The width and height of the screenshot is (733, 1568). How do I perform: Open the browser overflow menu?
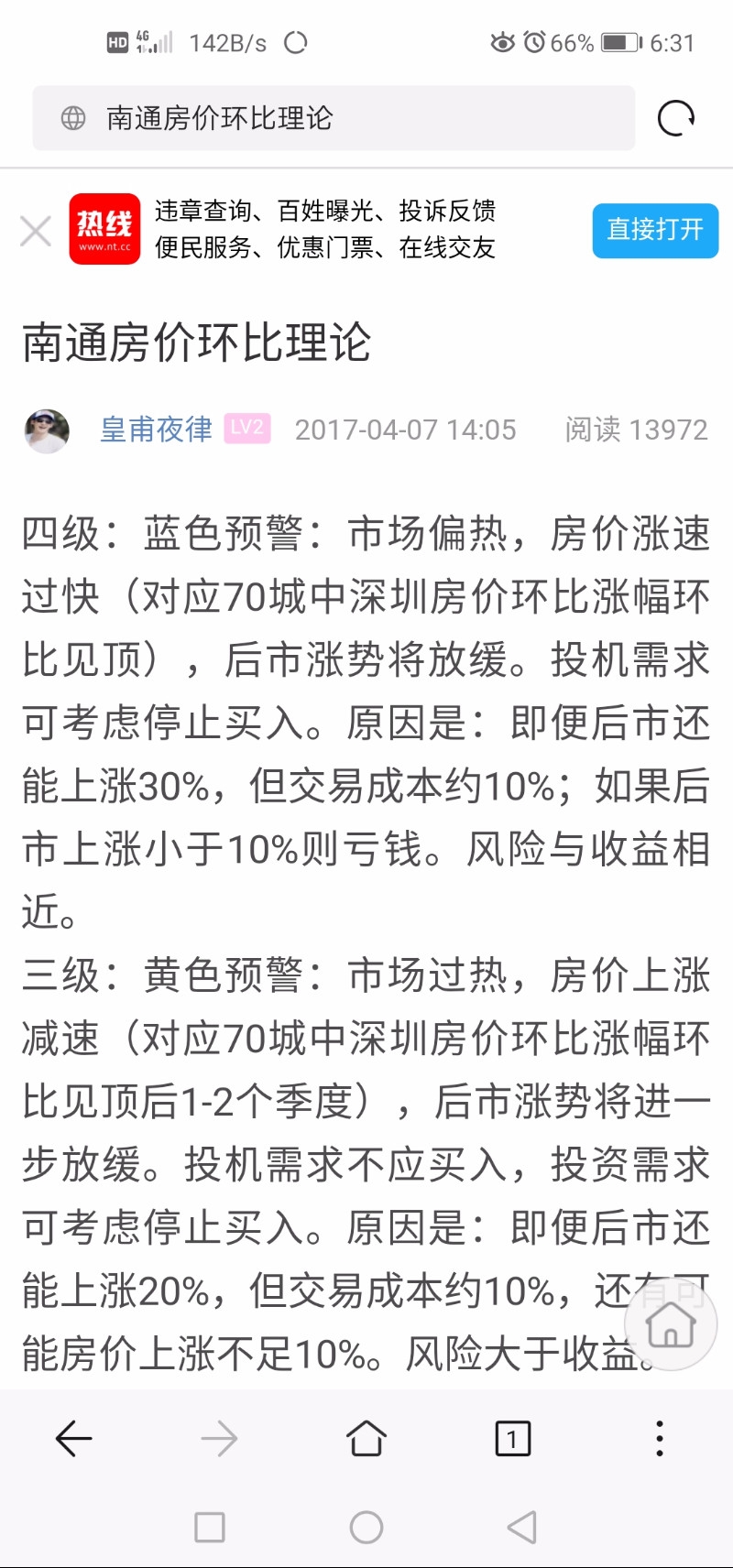click(x=660, y=1439)
